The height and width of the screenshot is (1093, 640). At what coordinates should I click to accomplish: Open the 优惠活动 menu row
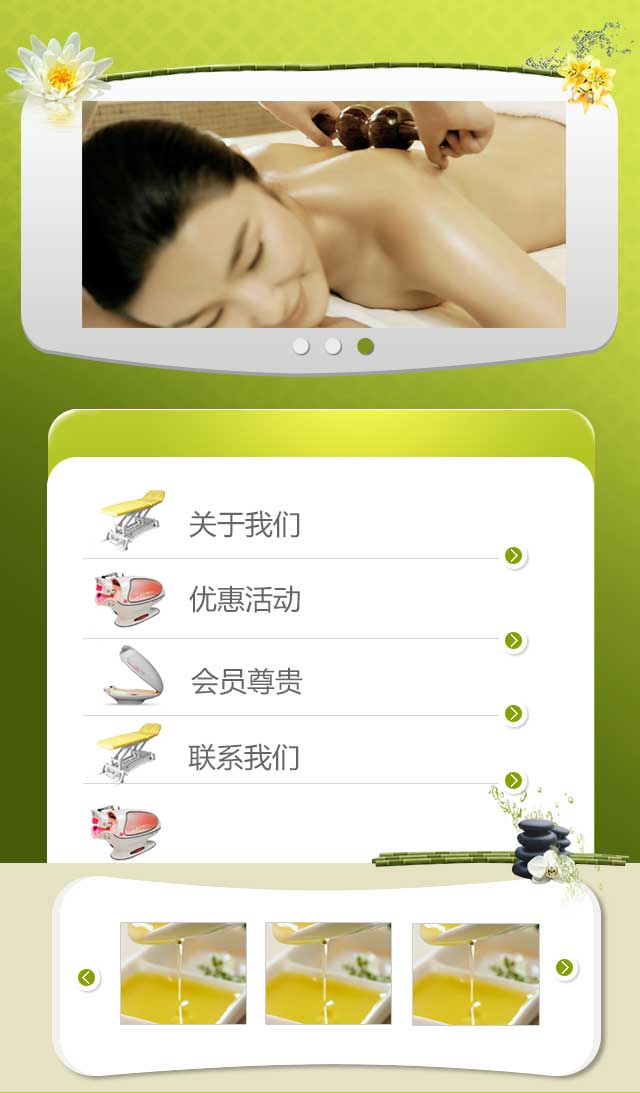pyautogui.click(x=244, y=600)
